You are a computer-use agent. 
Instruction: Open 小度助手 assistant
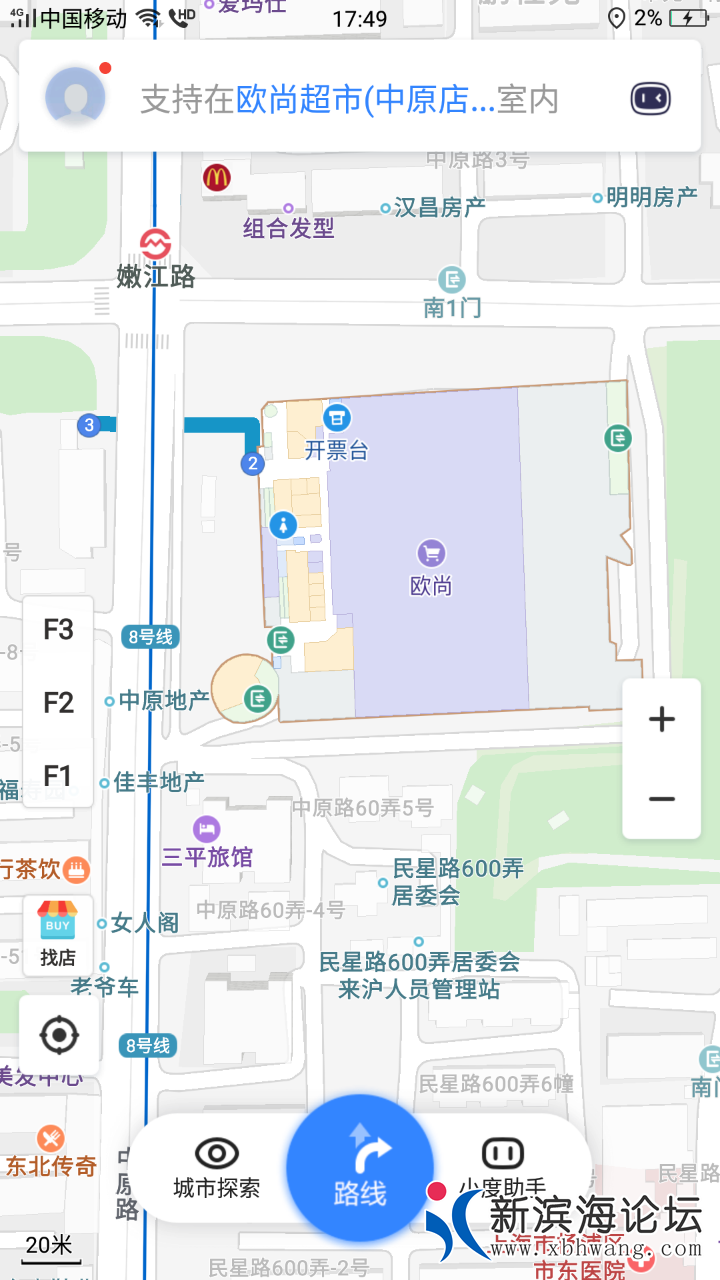coord(502,1168)
